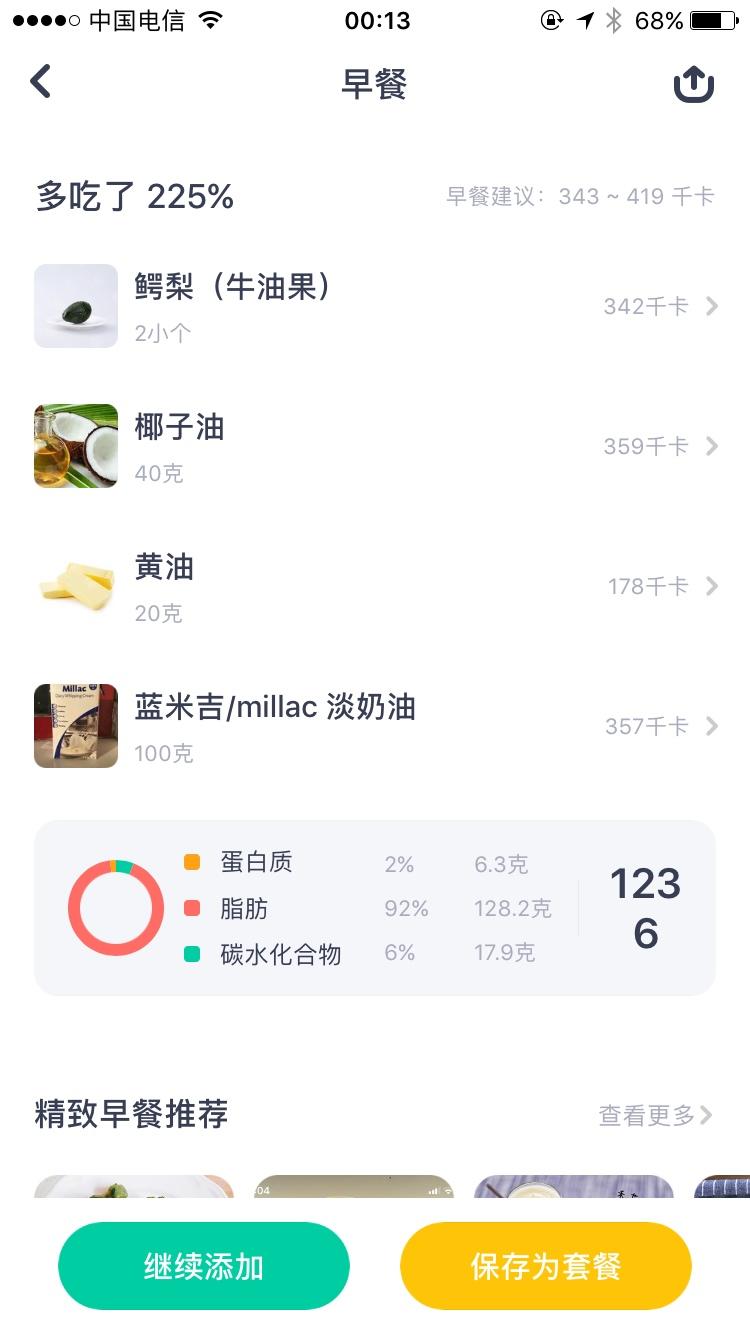The width and height of the screenshot is (750, 1334).
Task: Open the share icon at top right
Action: click(x=694, y=84)
